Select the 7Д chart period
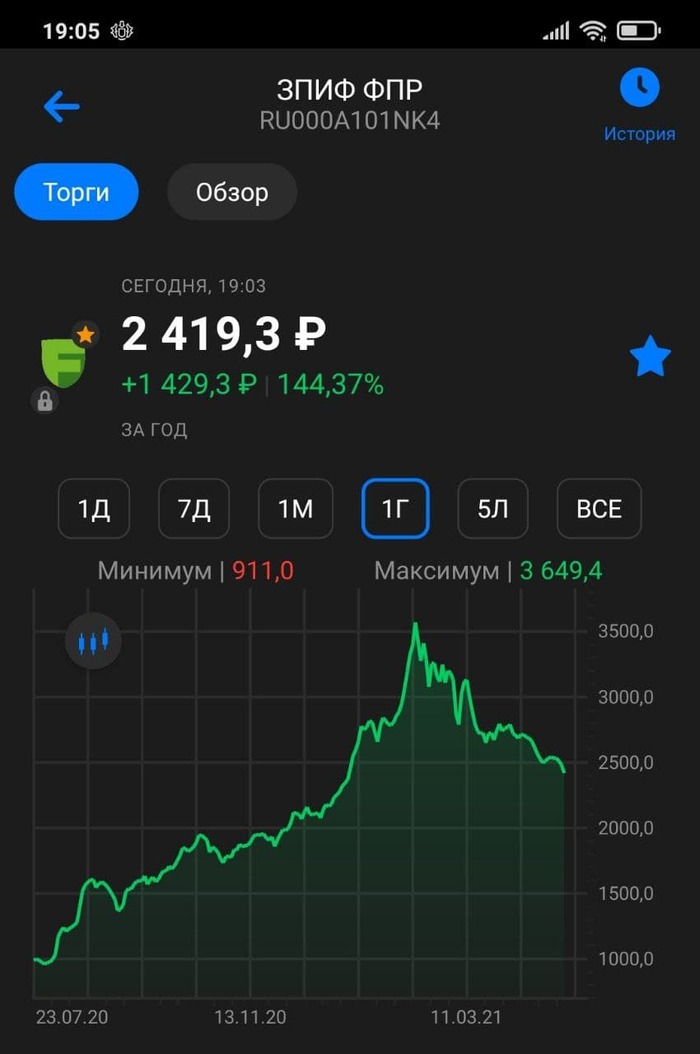The height and width of the screenshot is (1054, 700). coord(194,509)
